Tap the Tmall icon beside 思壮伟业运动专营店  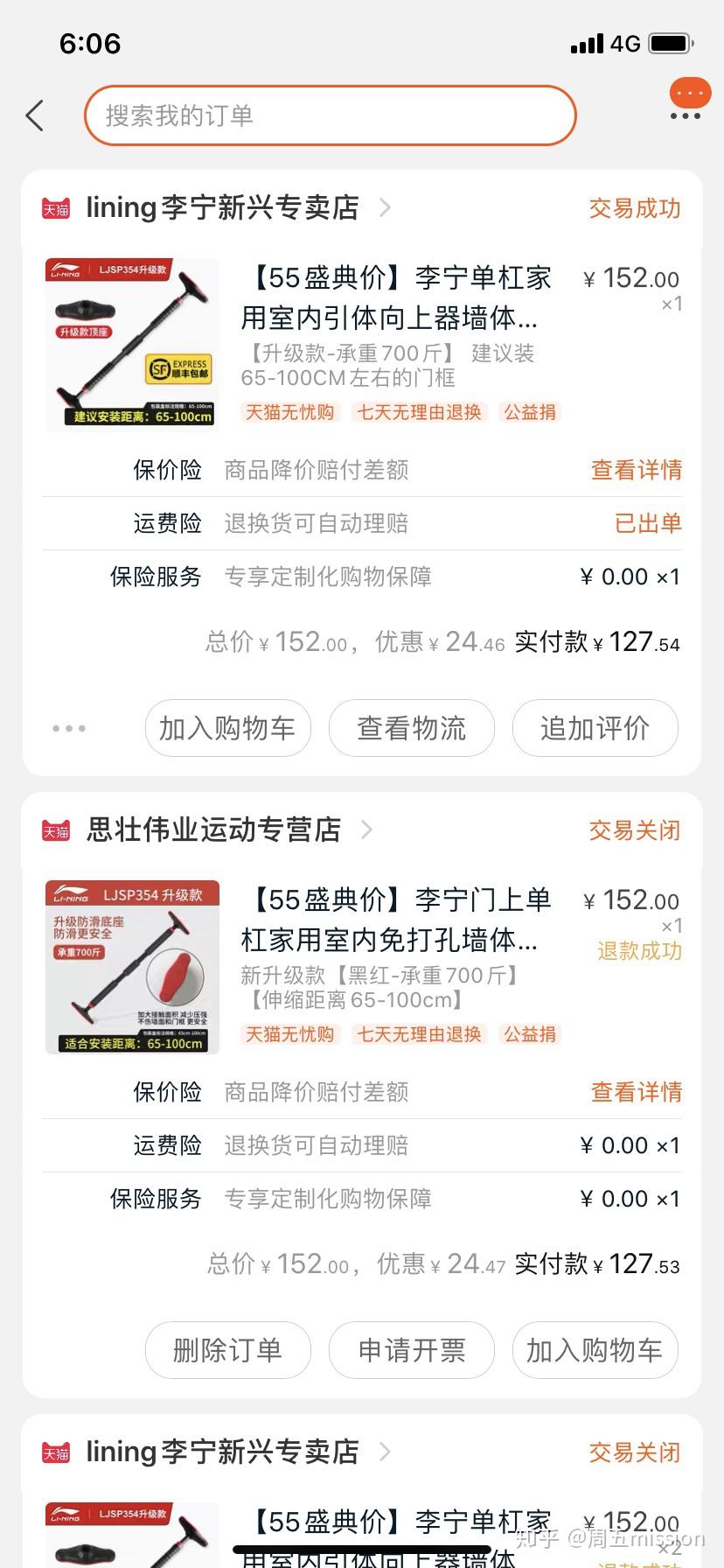tap(56, 829)
